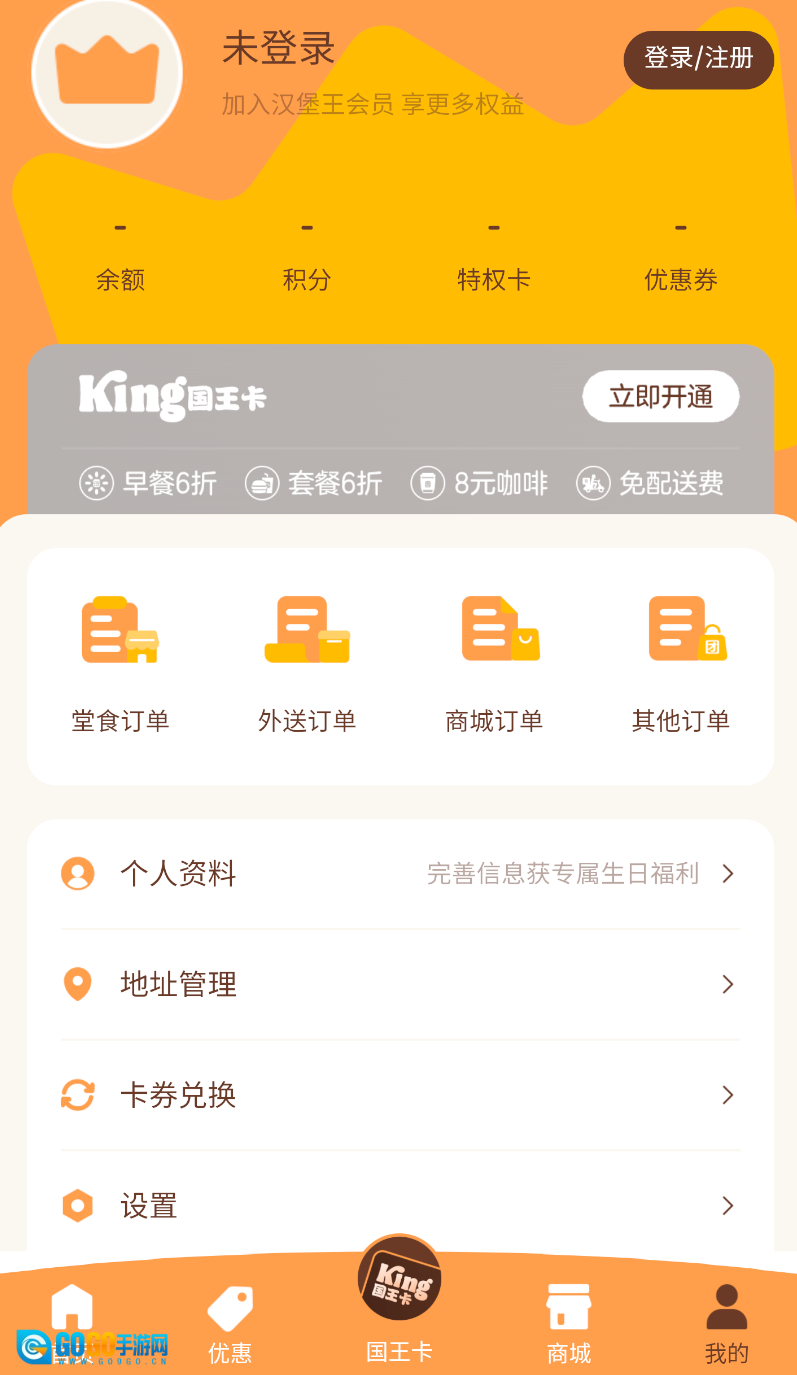This screenshot has width=797, height=1375.
Task: Open the crown profile avatar
Action: point(107,73)
